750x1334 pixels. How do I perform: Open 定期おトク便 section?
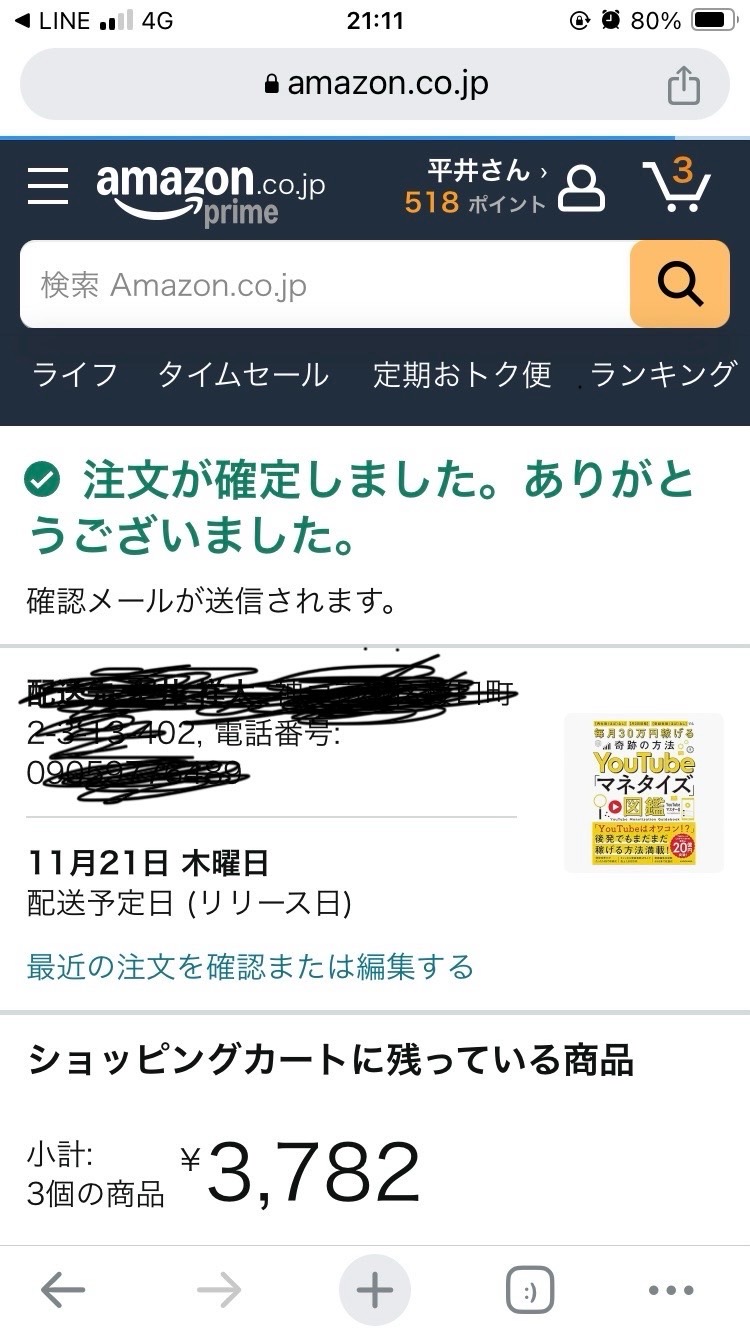pos(462,375)
